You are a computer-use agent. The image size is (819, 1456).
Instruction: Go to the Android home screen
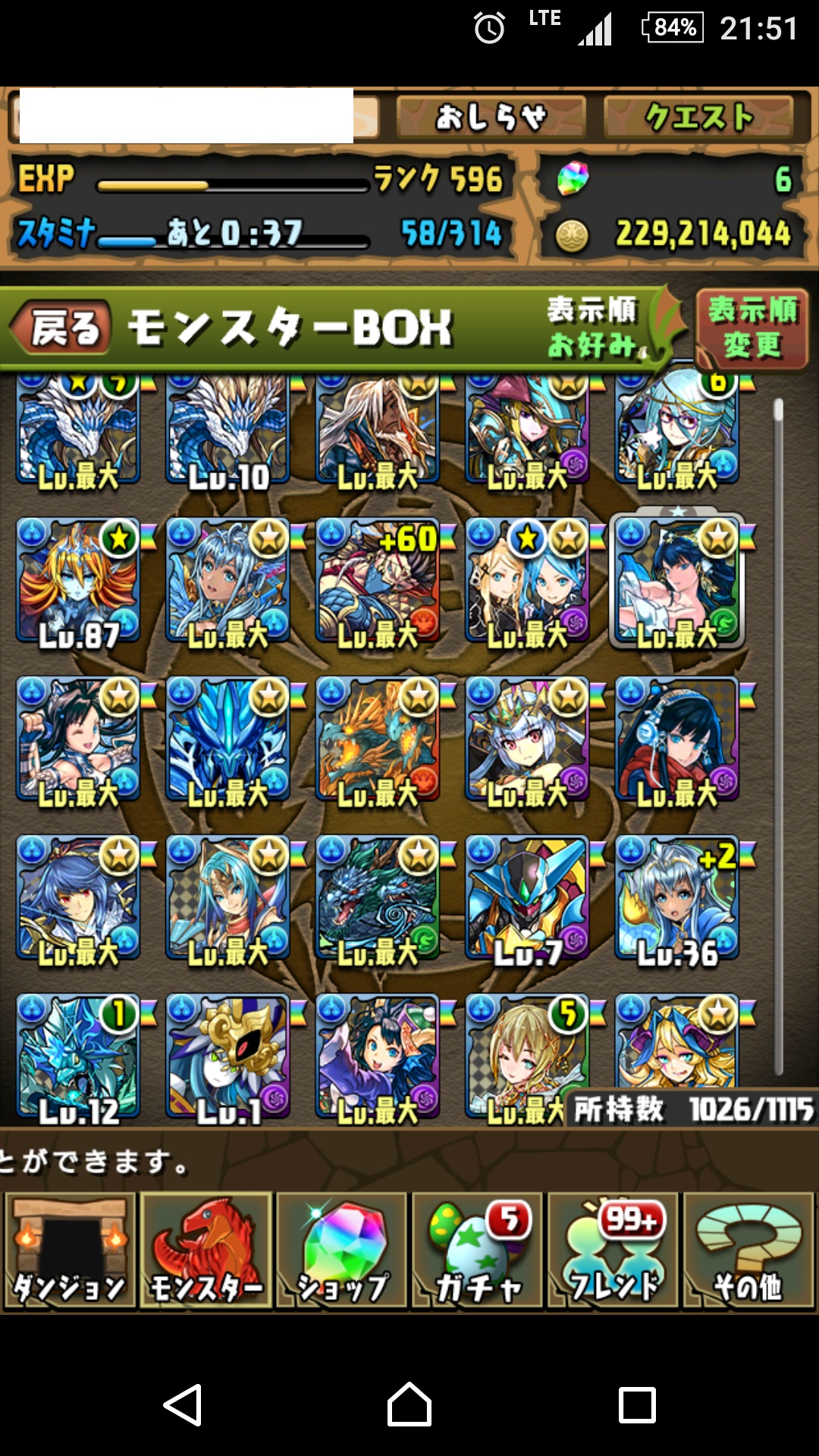click(x=409, y=1404)
